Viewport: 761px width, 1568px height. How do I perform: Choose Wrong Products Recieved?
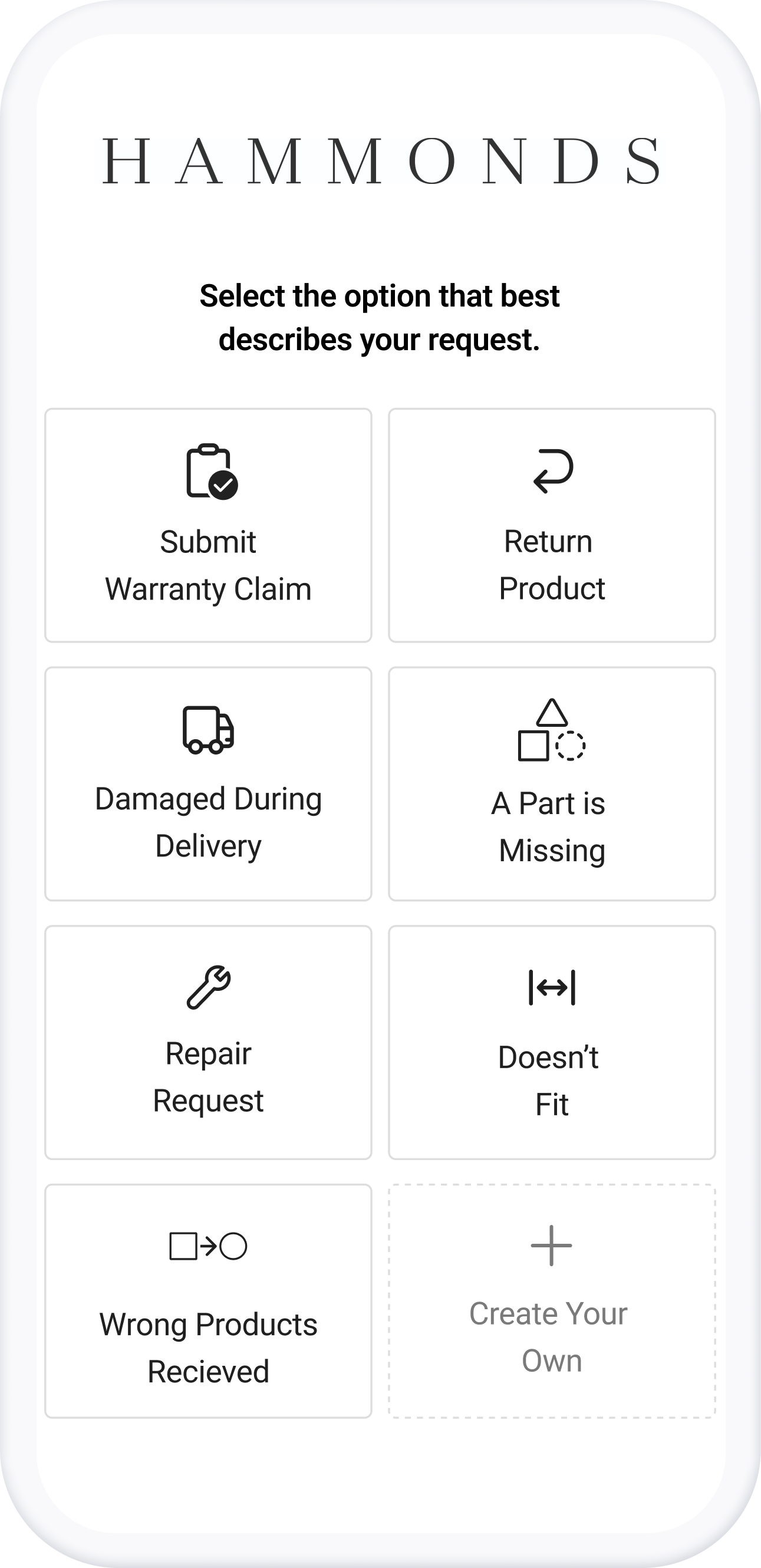tap(208, 1301)
